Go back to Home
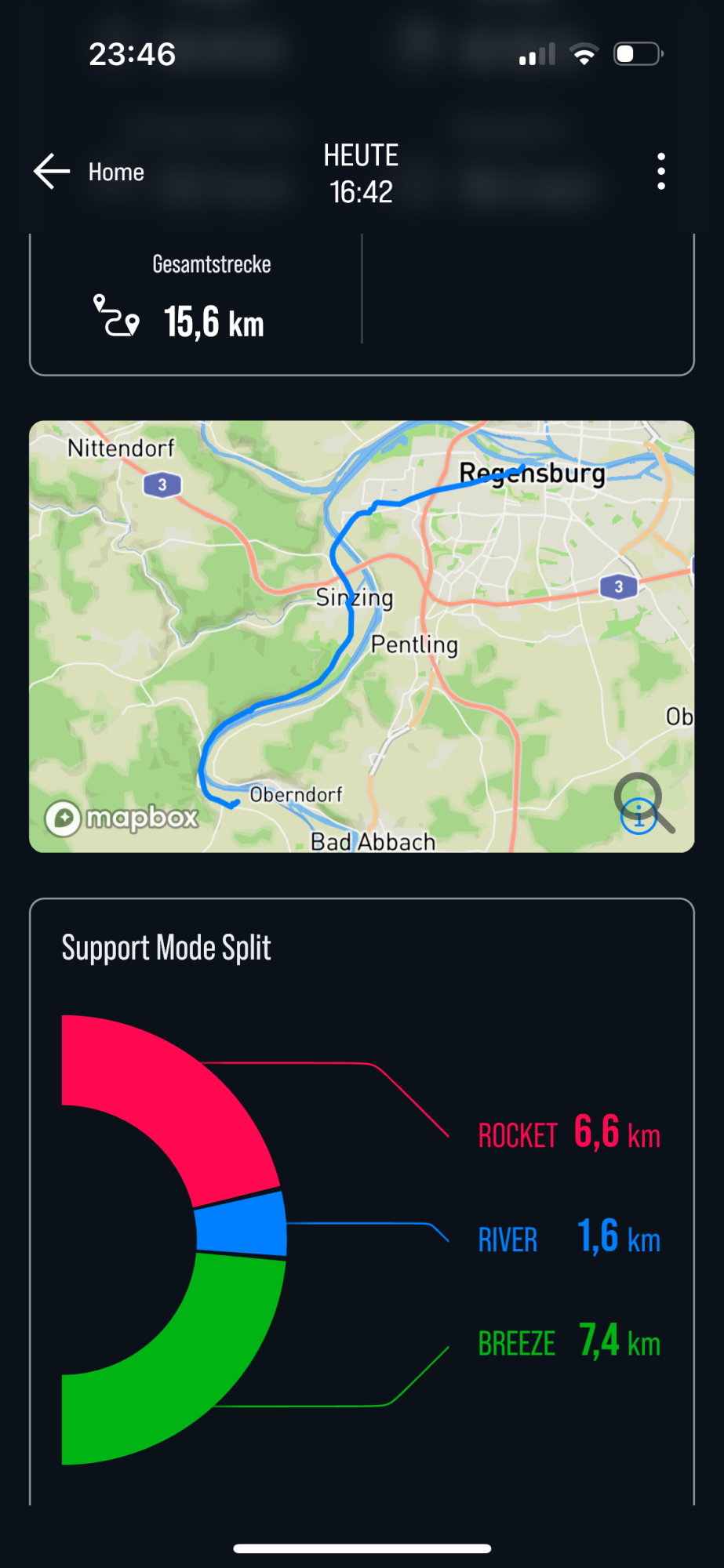Viewport: 724px width, 1568px height. tap(88, 172)
